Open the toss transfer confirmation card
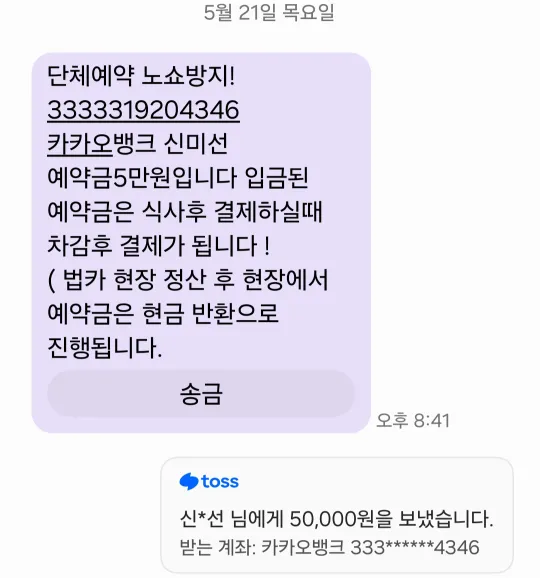 337,515
